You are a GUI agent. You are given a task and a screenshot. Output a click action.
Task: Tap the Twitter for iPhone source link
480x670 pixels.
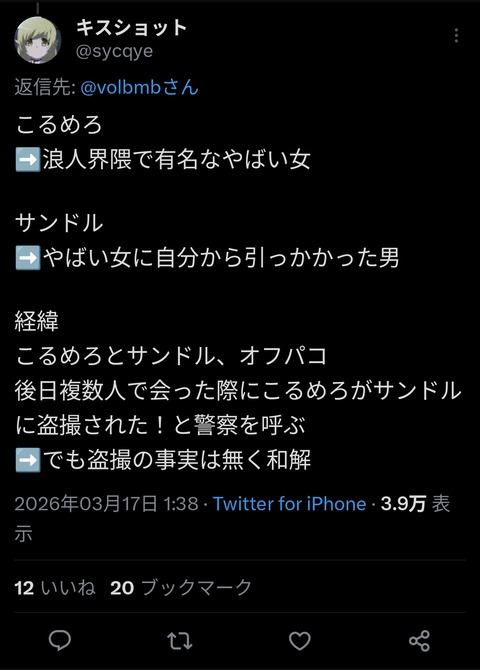[289, 504]
